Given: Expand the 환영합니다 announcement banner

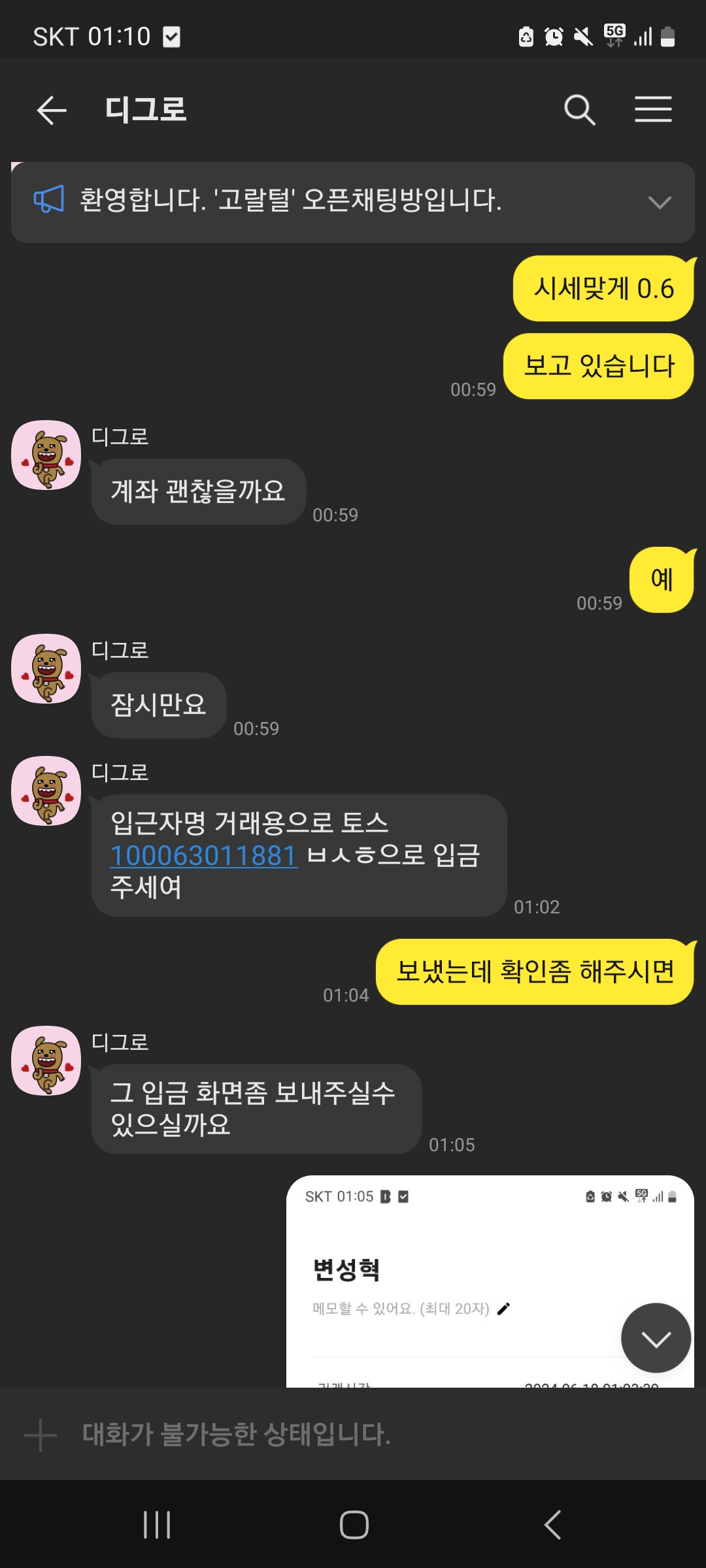Looking at the screenshot, I should pos(659,203).
